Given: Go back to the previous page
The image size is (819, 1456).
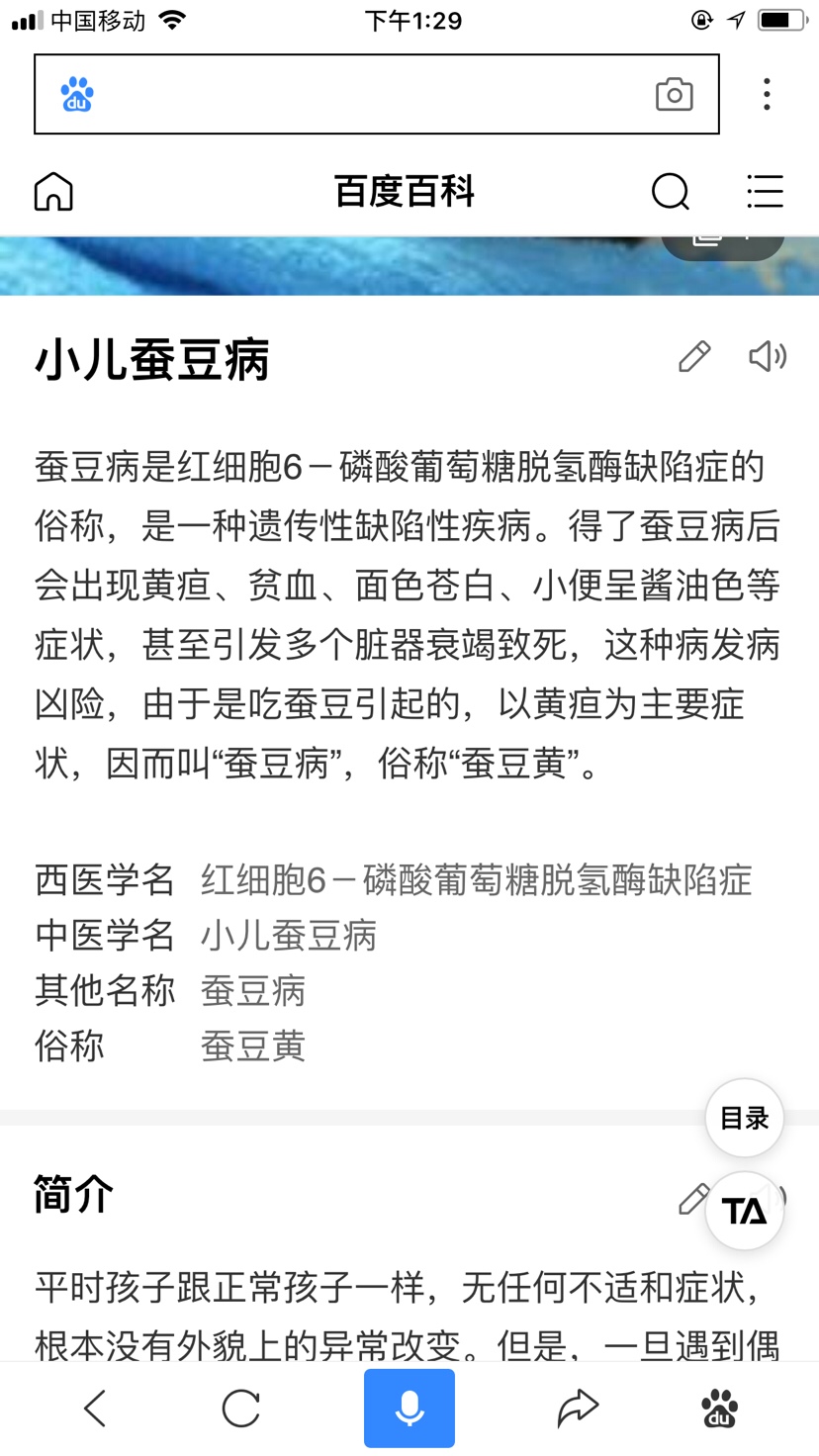Looking at the screenshot, I should pos(95,1409).
